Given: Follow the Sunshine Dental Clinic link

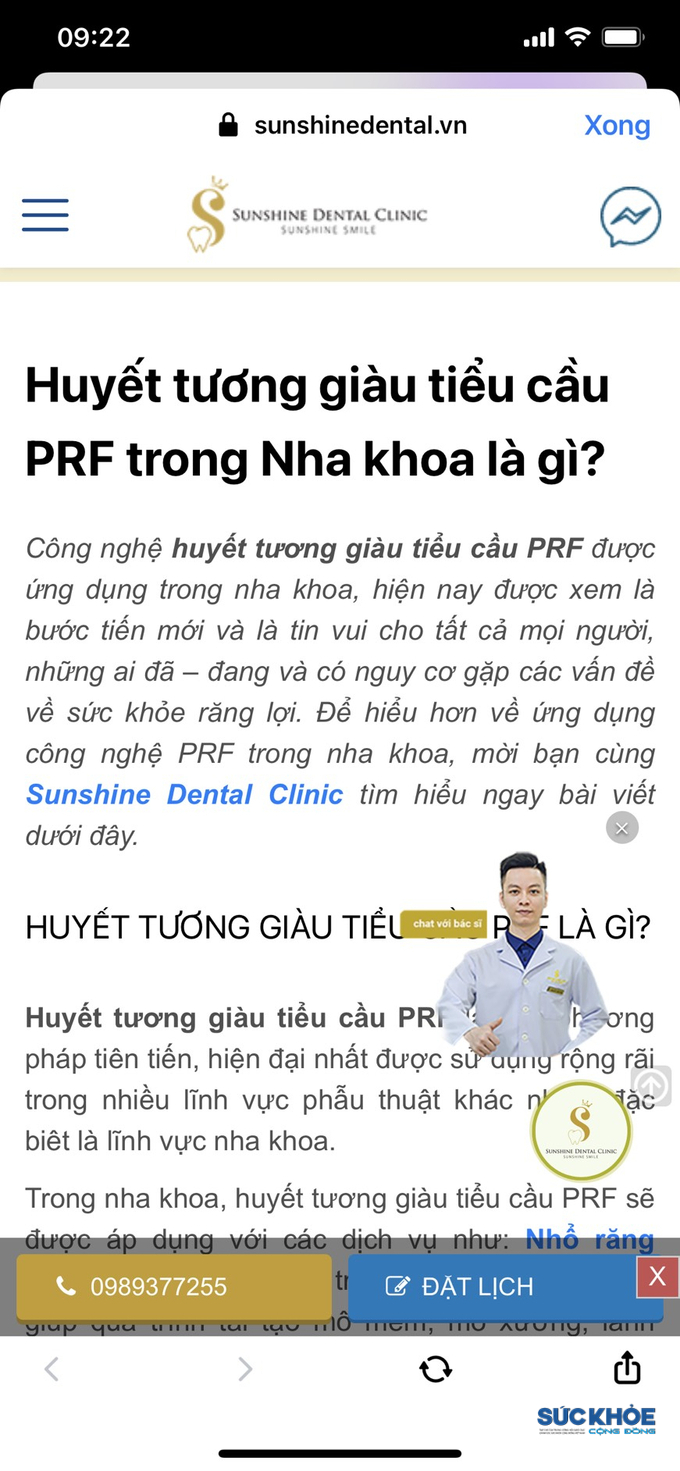Looking at the screenshot, I should click(184, 795).
